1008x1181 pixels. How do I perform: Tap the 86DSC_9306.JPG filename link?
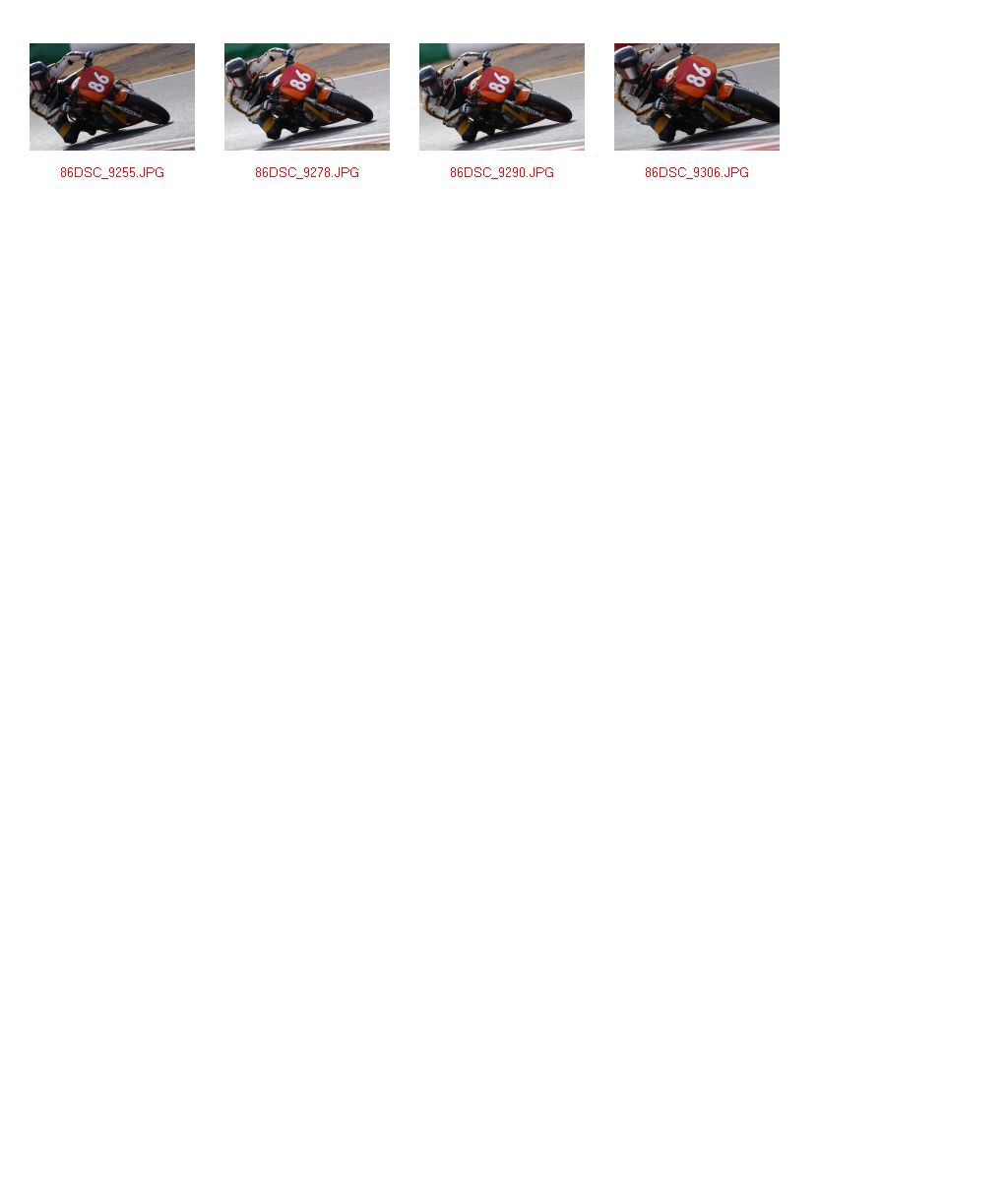point(697,172)
